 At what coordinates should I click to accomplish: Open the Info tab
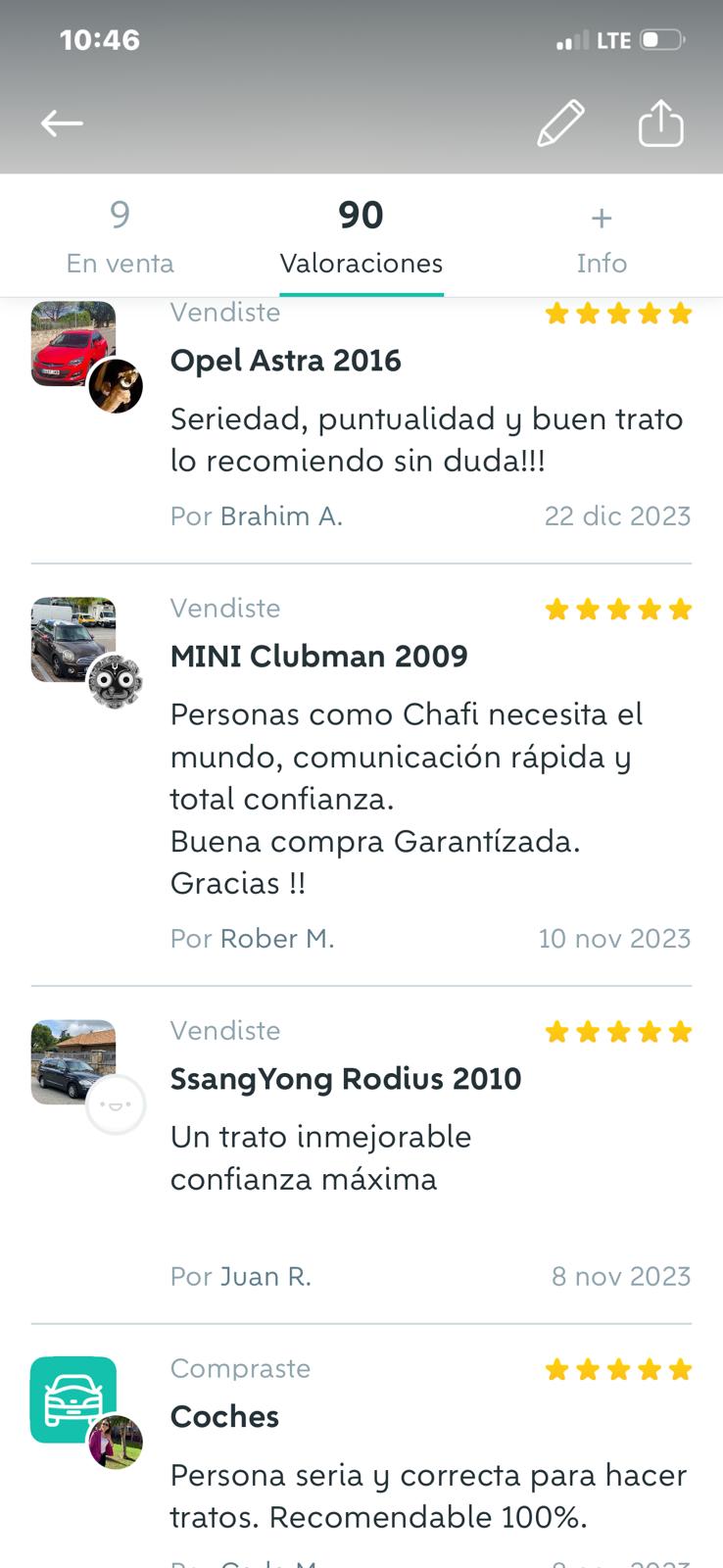[602, 237]
